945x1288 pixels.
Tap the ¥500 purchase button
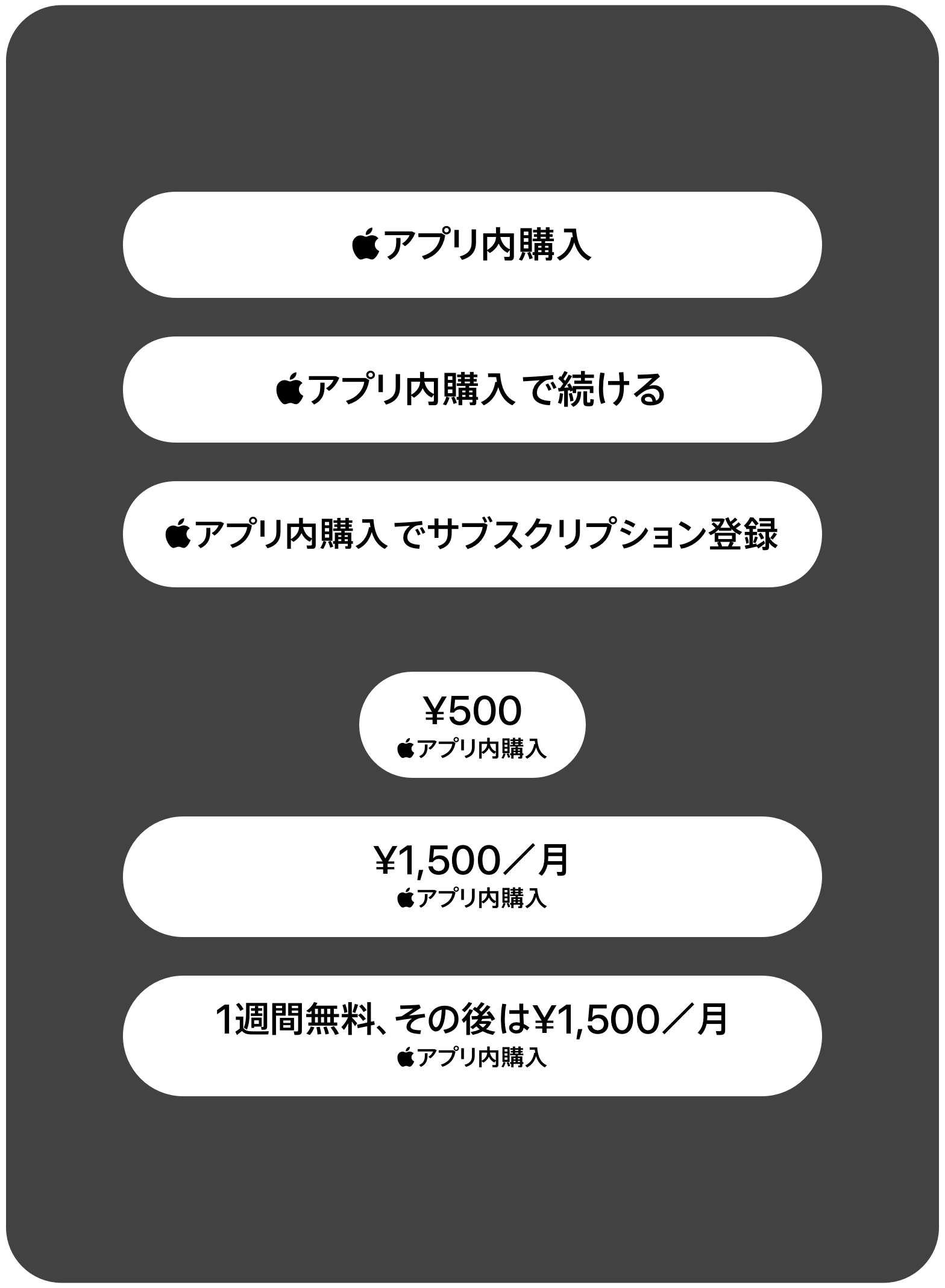pos(472,727)
